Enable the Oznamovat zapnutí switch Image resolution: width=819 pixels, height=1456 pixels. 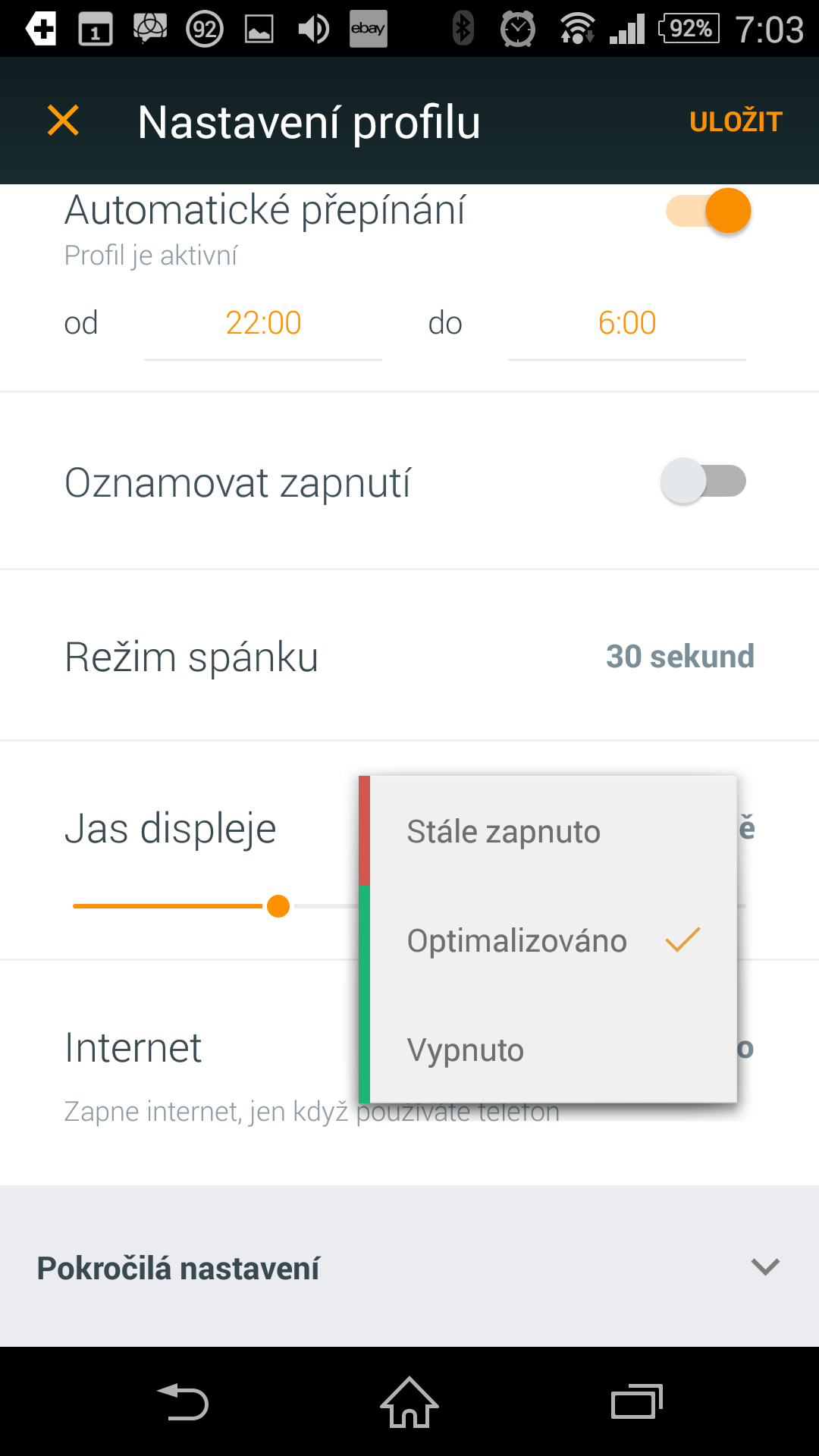[703, 481]
